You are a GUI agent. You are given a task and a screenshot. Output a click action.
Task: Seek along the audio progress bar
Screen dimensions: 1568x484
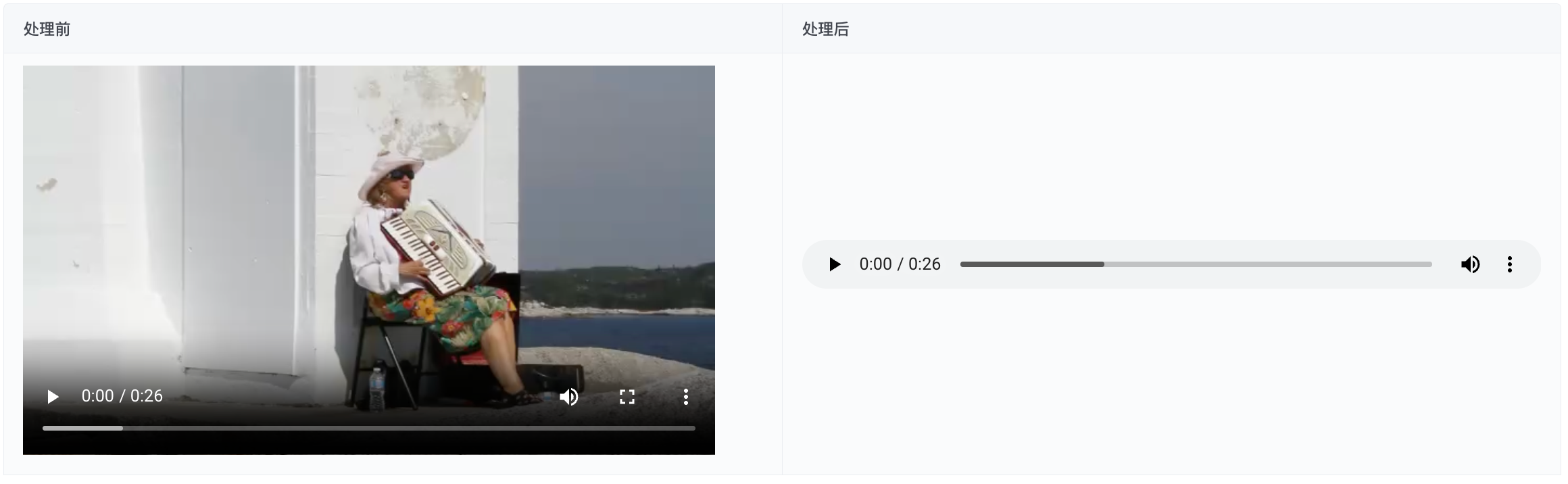pyautogui.click(x=1196, y=264)
